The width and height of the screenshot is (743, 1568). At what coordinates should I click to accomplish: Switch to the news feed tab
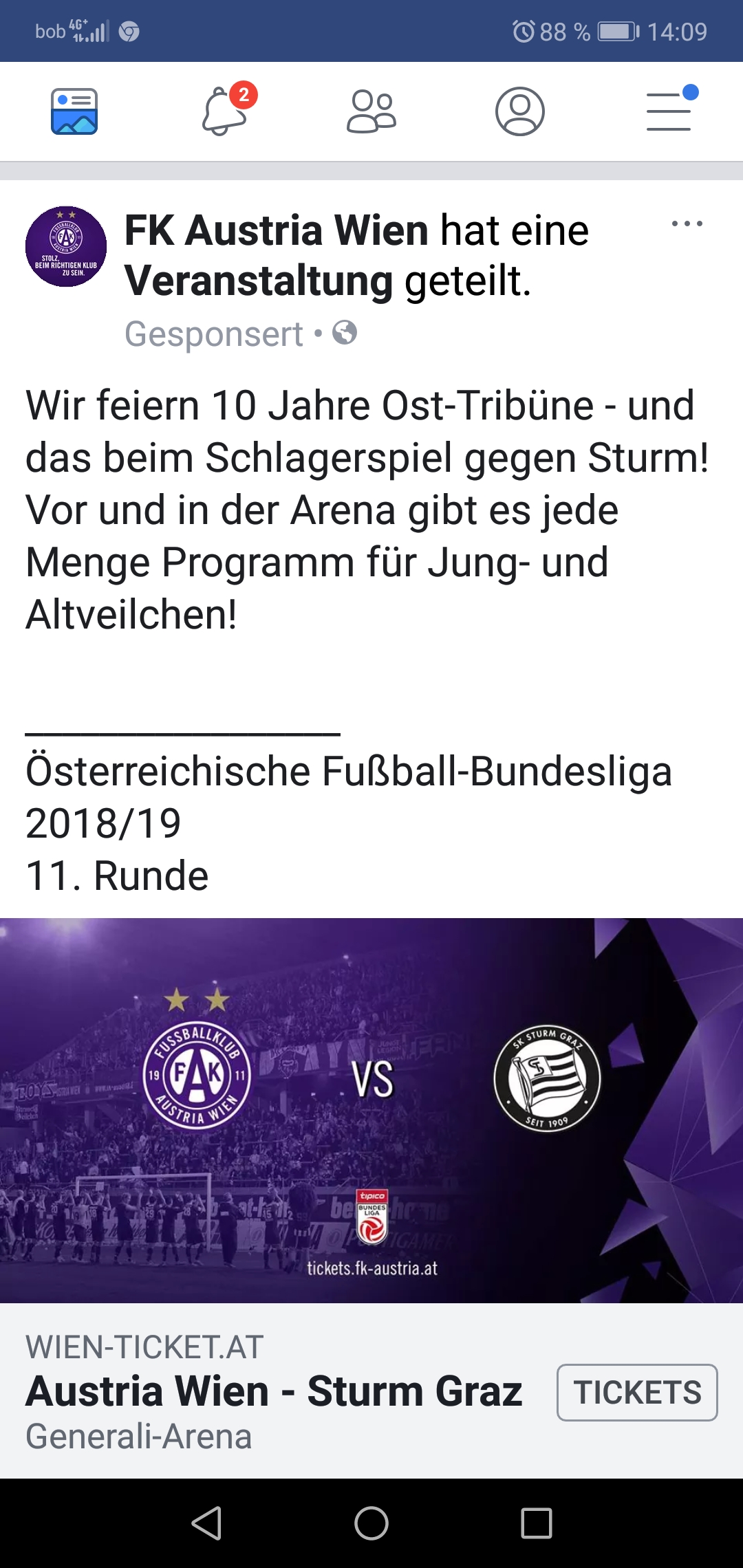(74, 111)
